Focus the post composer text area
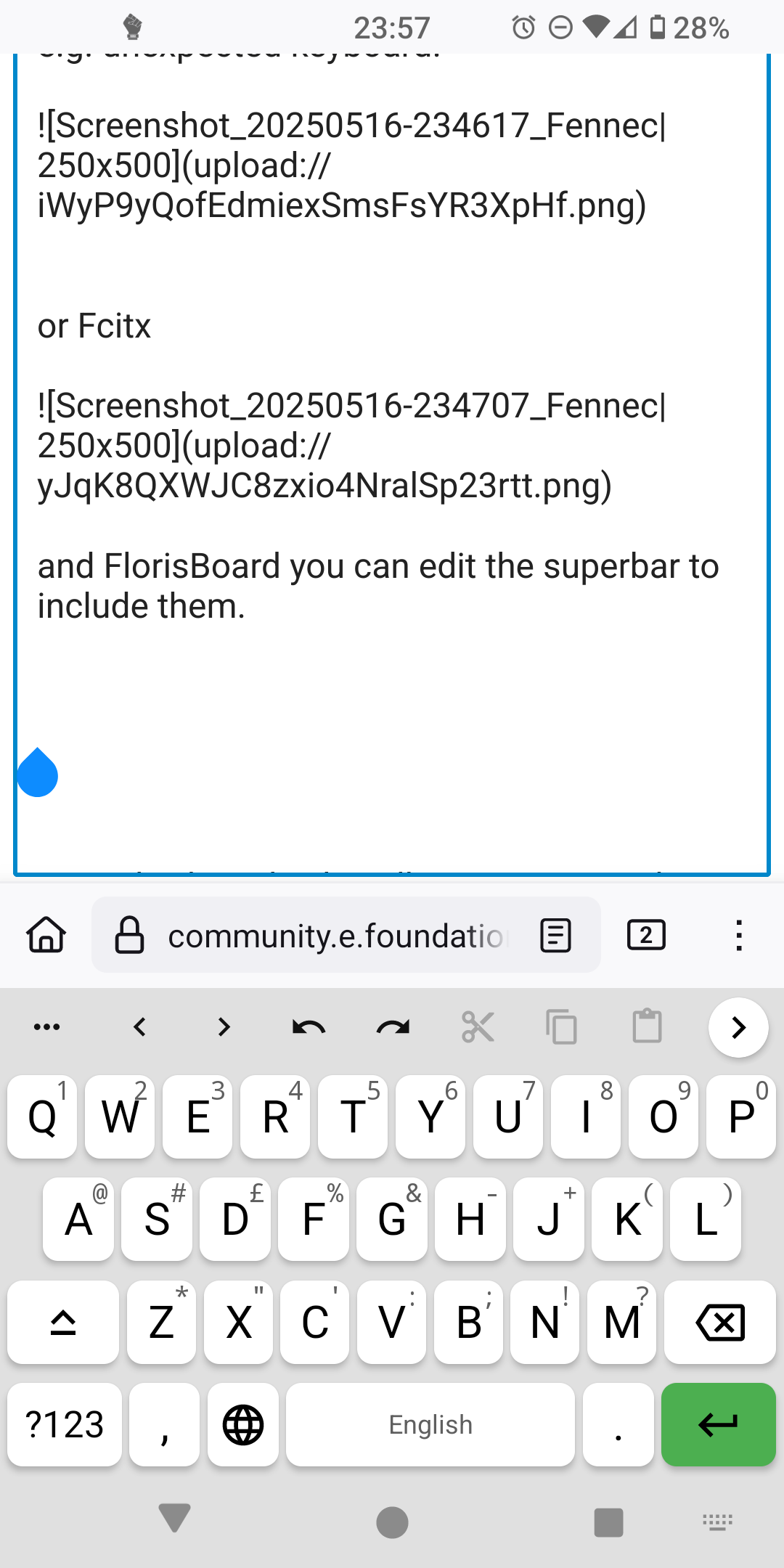 (392, 465)
